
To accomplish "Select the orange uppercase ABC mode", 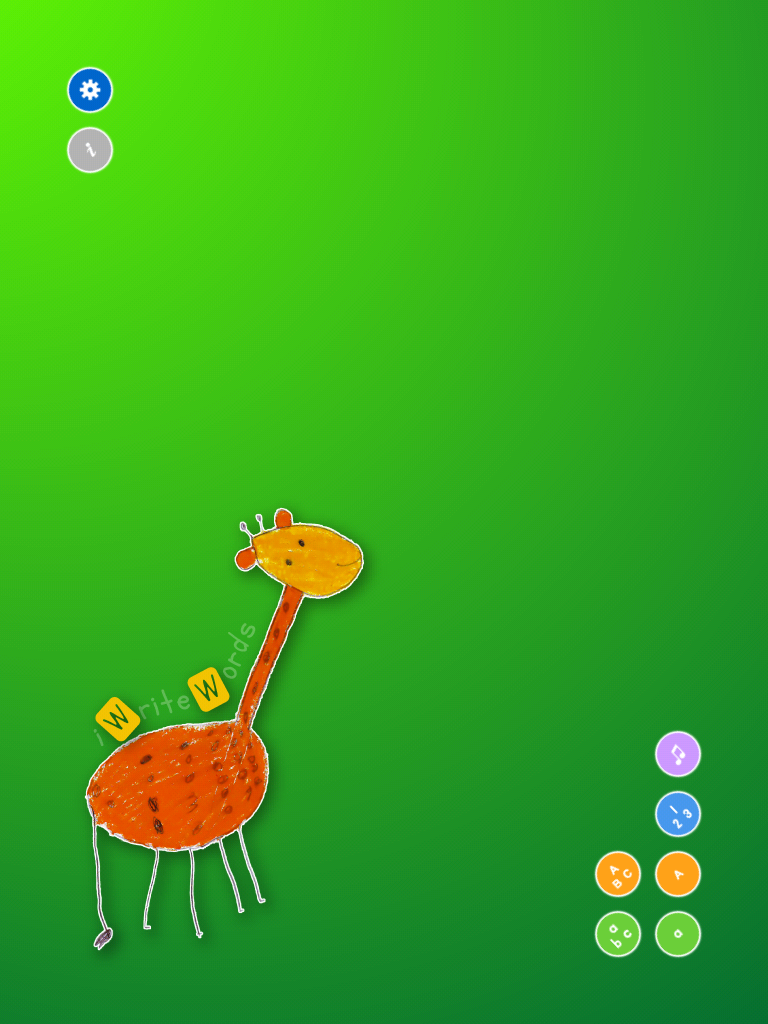I will click(x=618, y=874).
